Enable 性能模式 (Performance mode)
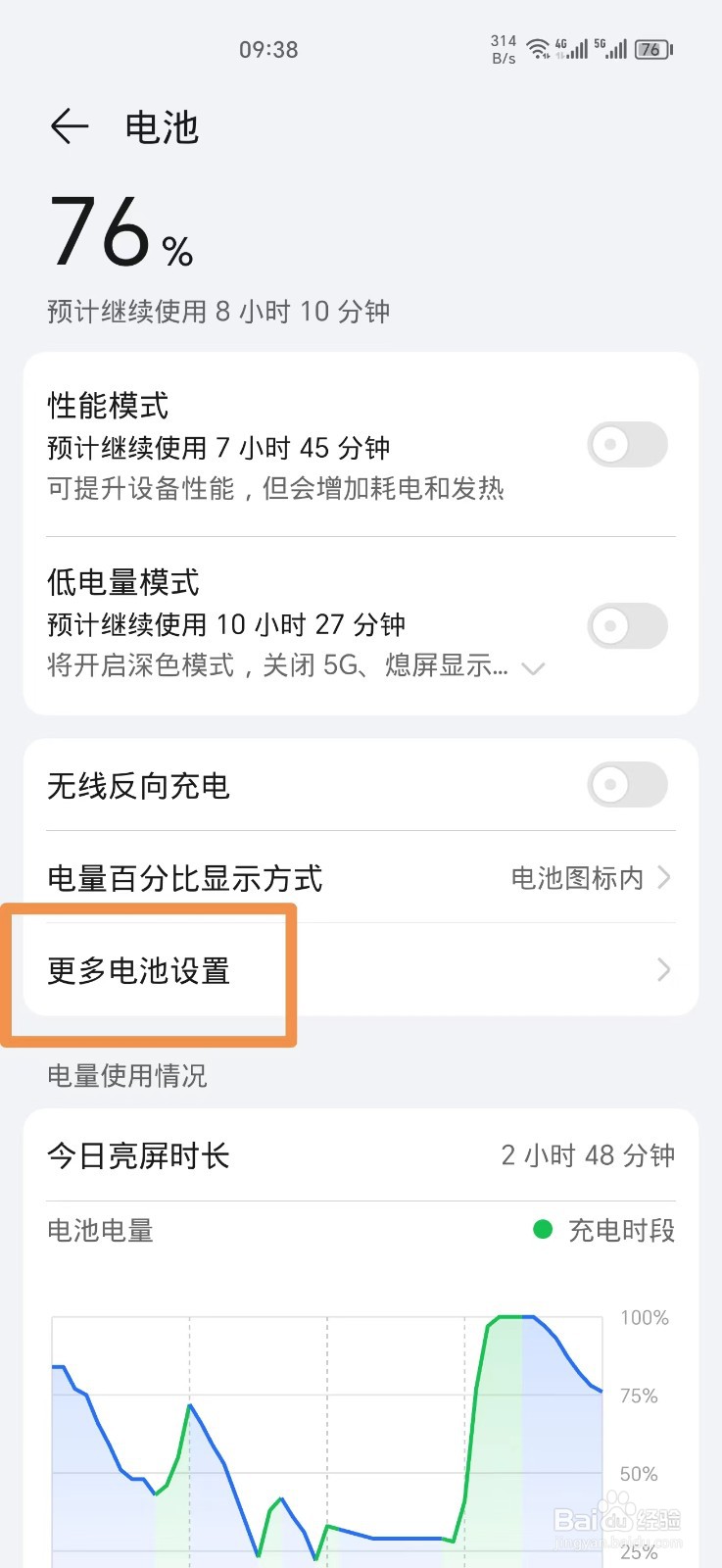 click(627, 444)
